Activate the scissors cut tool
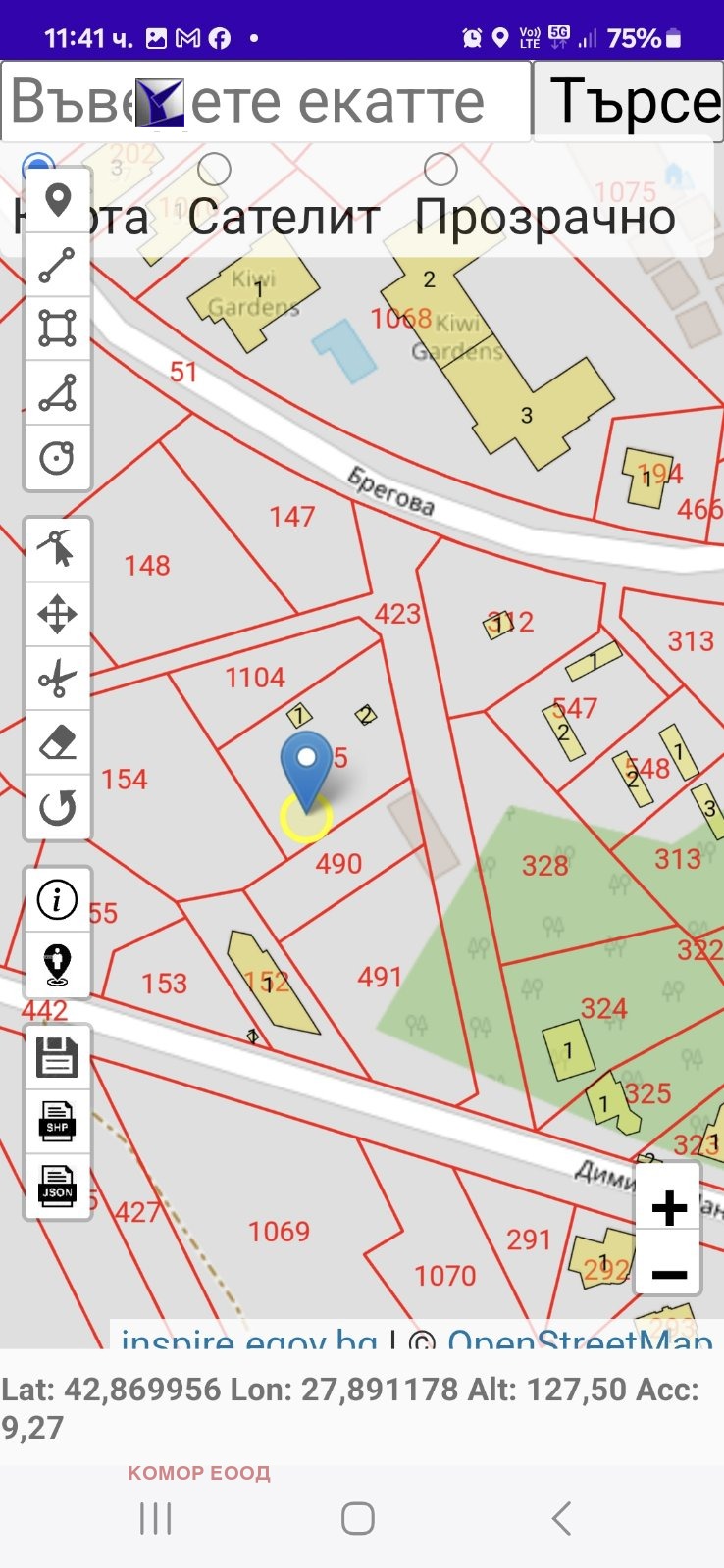 tap(58, 679)
